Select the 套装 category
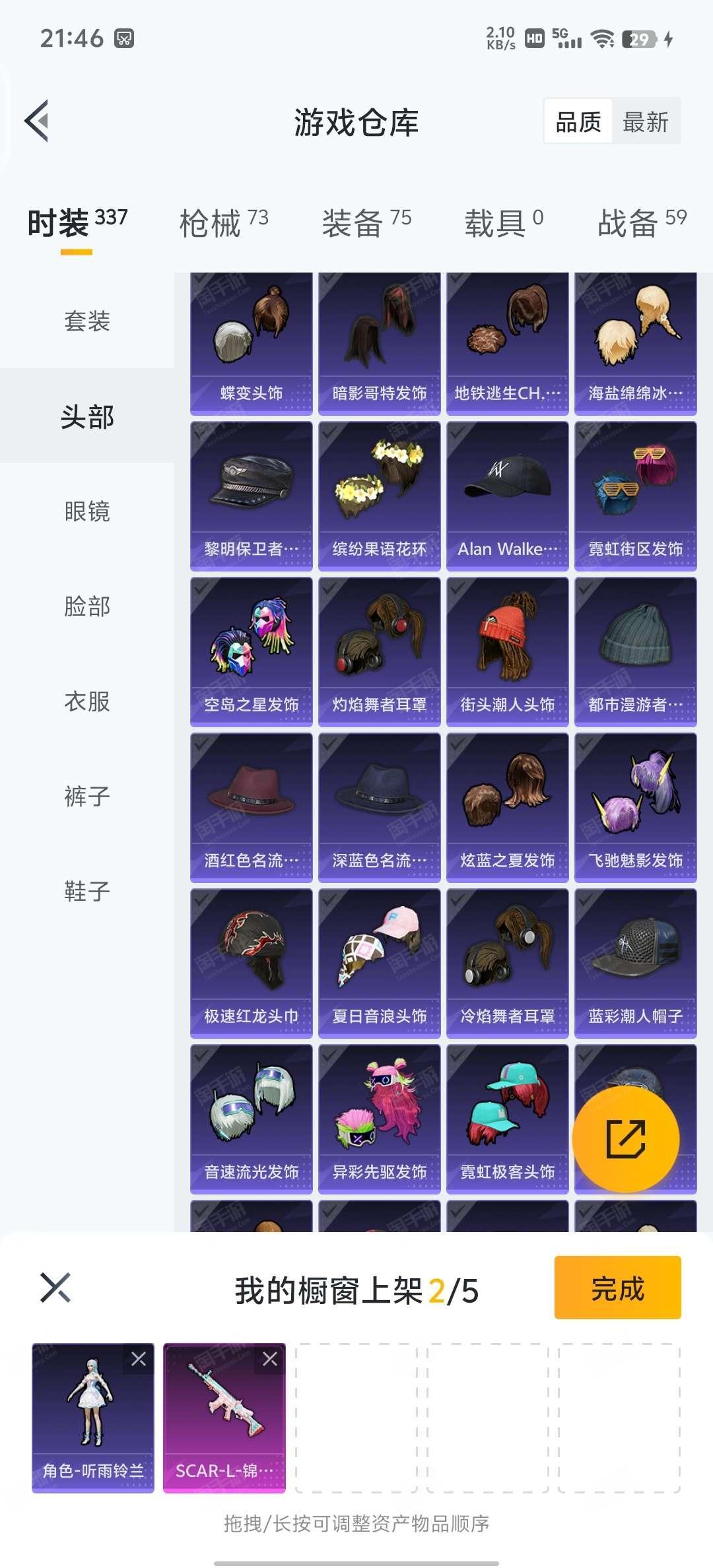The image size is (713, 1568). [x=87, y=321]
